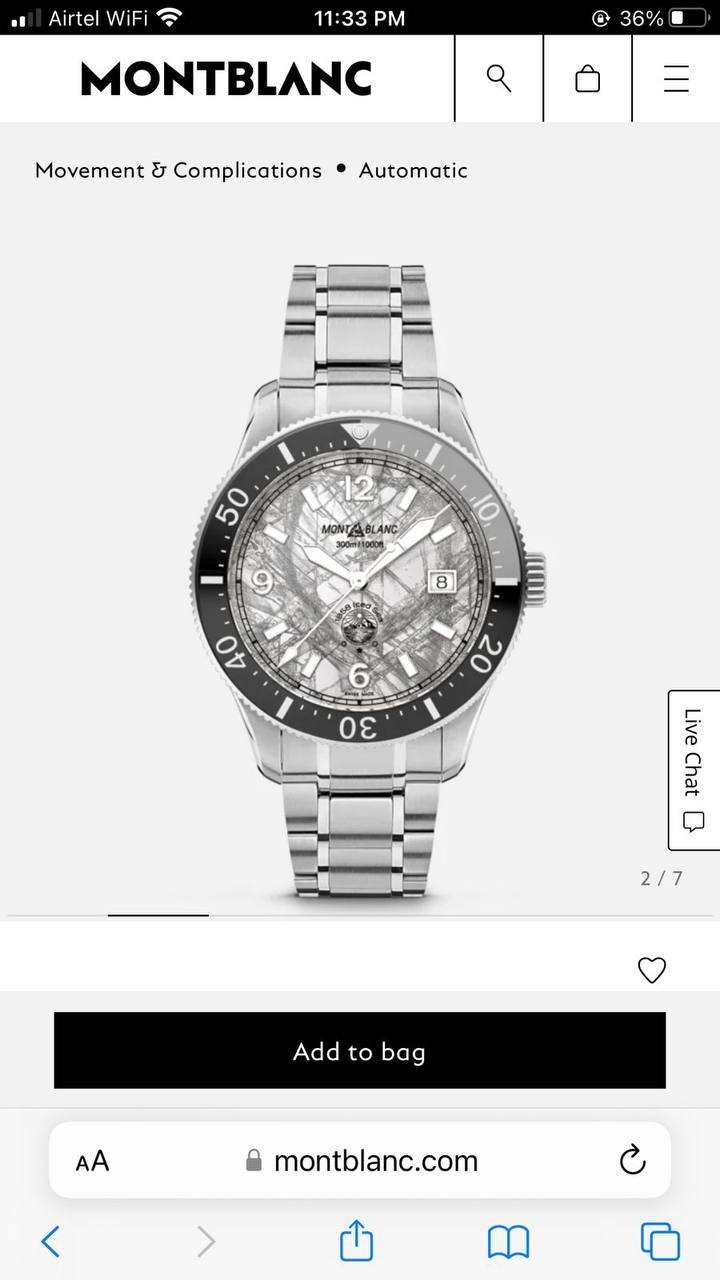The image size is (720, 1280).
Task: Open Safari reader AA options
Action: click(92, 1161)
